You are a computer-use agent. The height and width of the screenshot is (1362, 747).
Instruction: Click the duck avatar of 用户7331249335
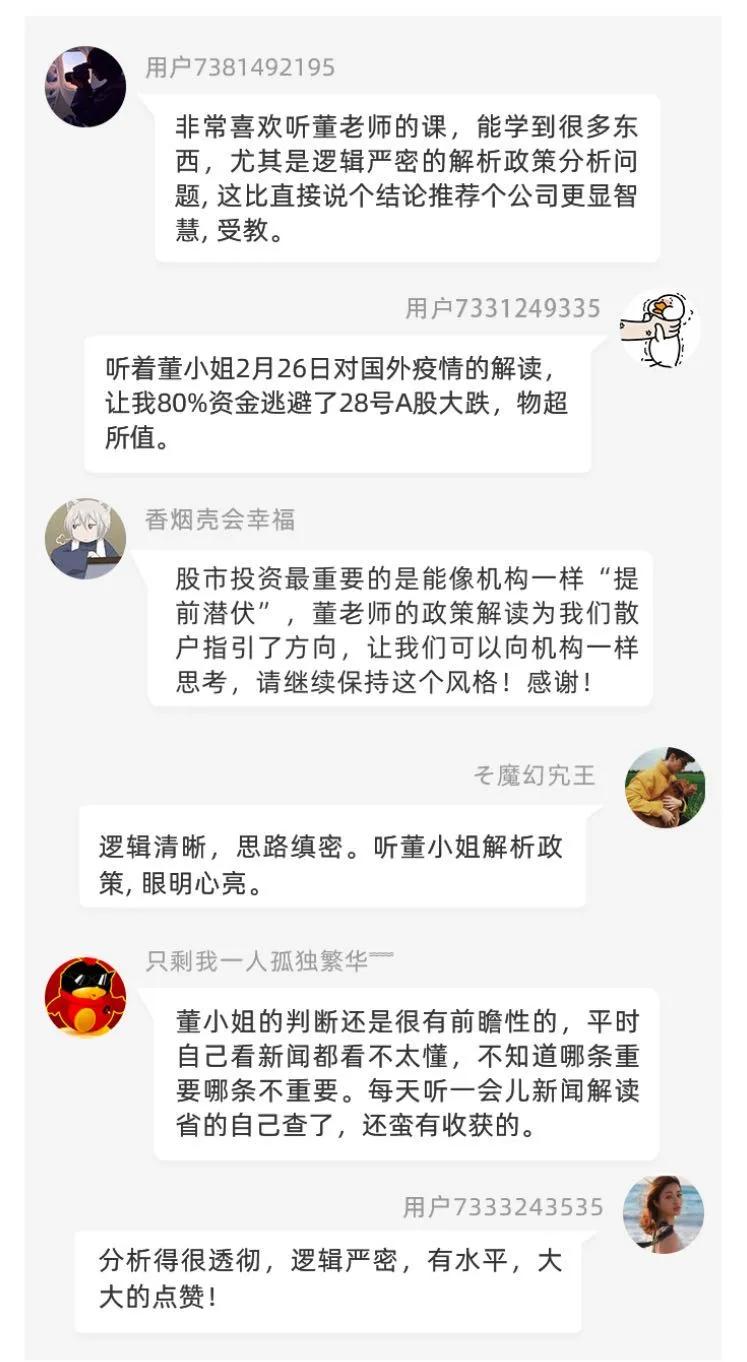pyautogui.click(x=664, y=324)
